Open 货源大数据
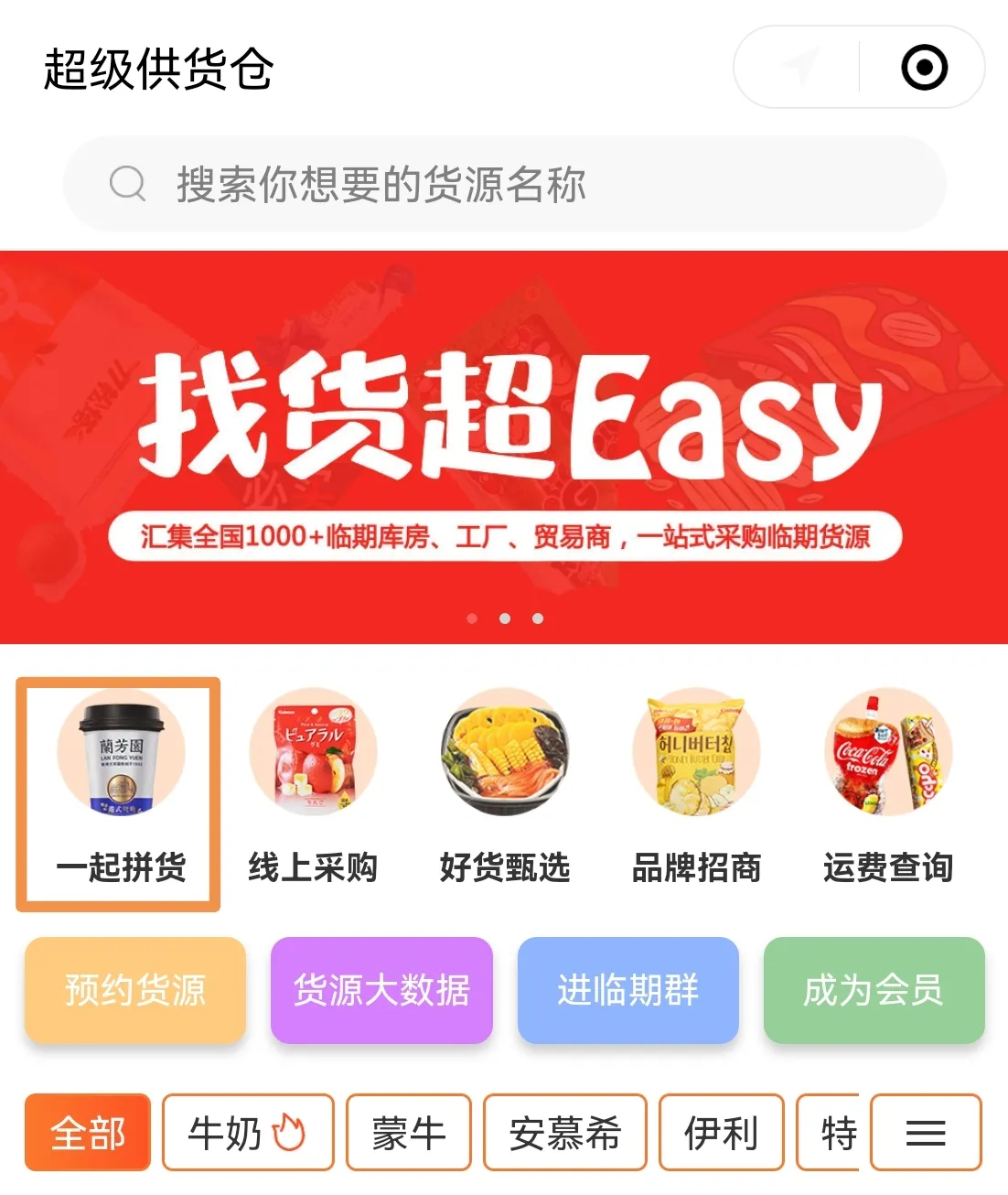Viewport: 1008px width, 1195px height. click(x=381, y=990)
